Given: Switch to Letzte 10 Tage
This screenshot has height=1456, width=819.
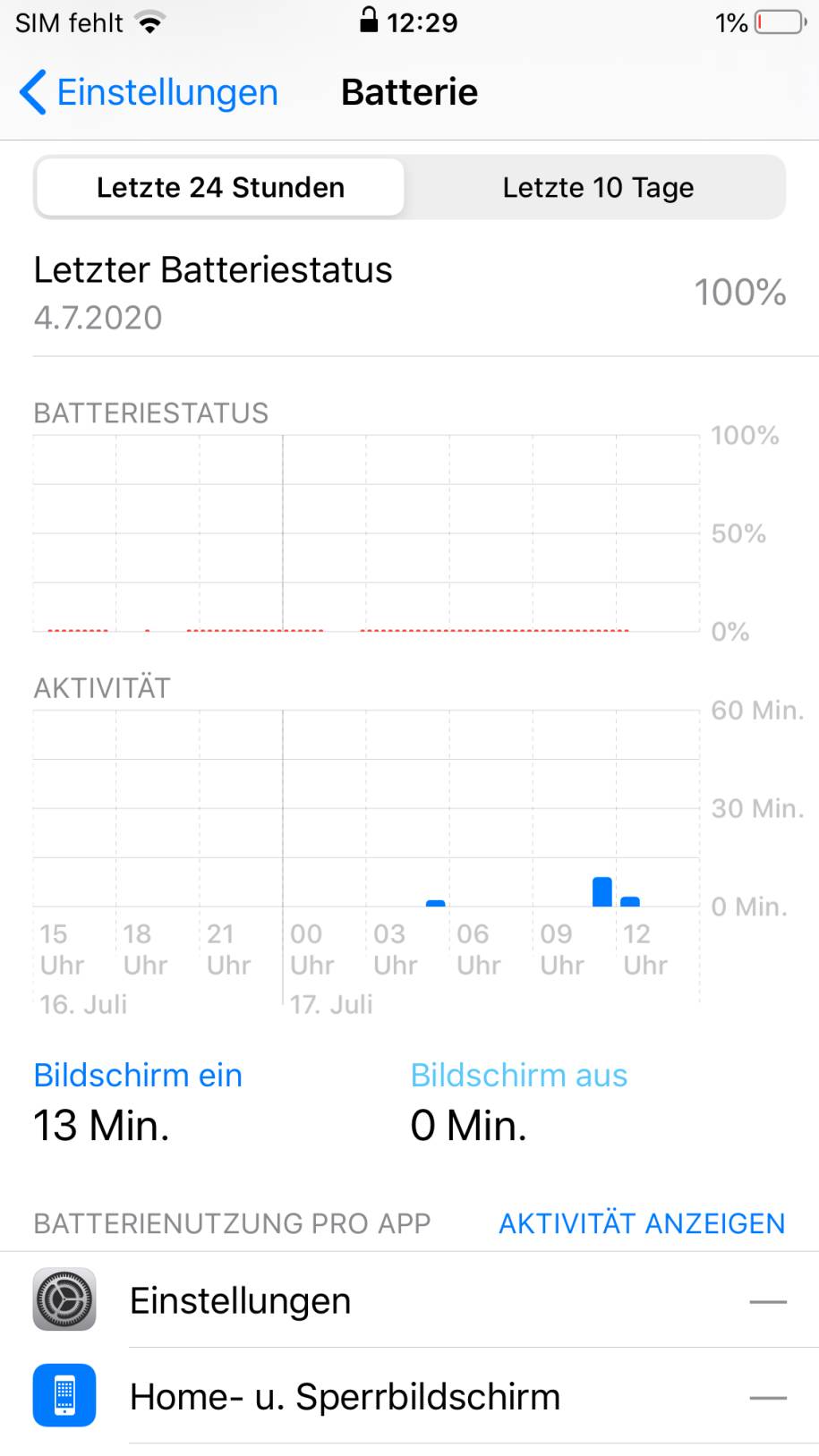Looking at the screenshot, I should click(x=597, y=187).
